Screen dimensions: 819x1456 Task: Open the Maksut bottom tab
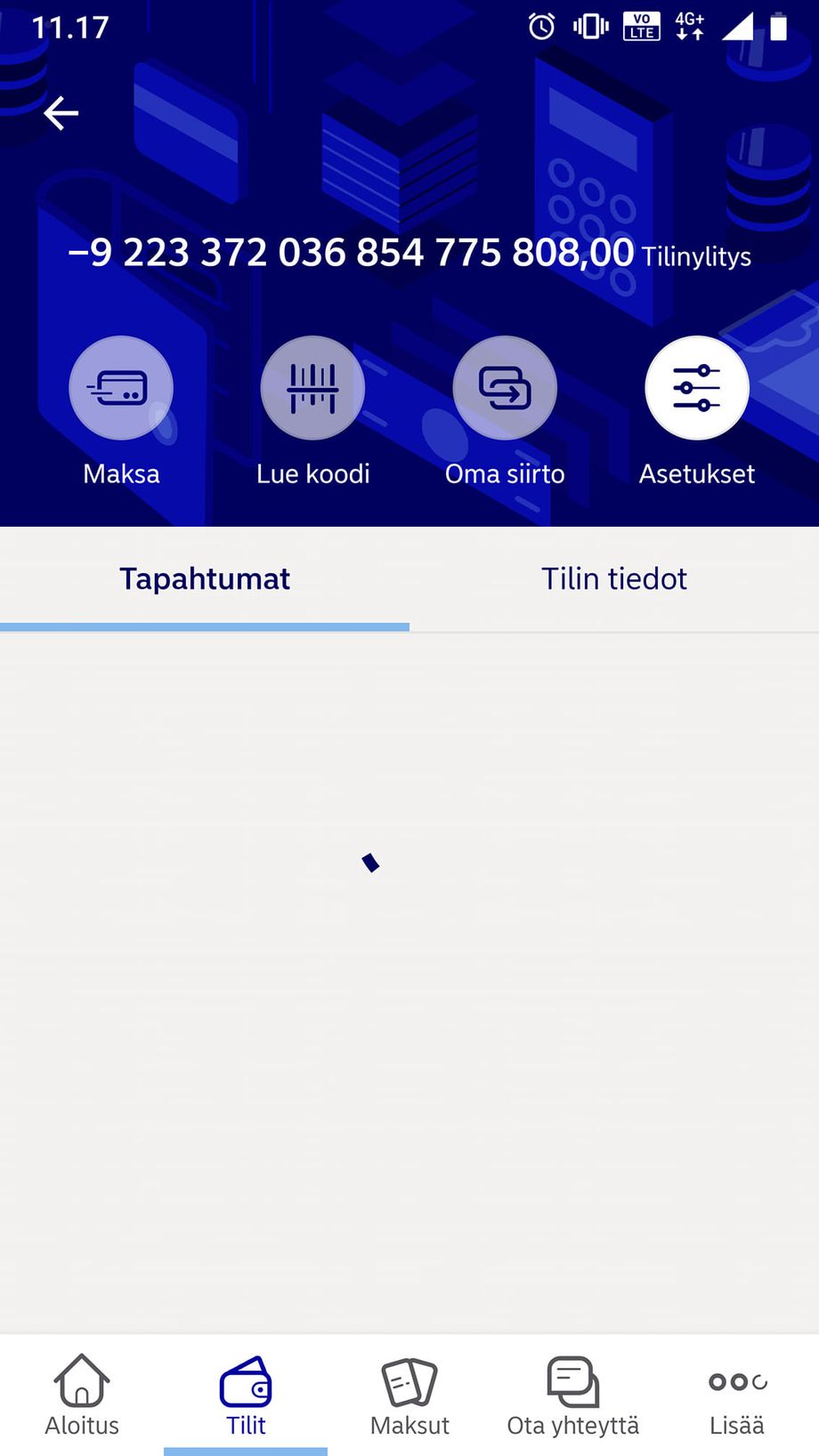409,1395
